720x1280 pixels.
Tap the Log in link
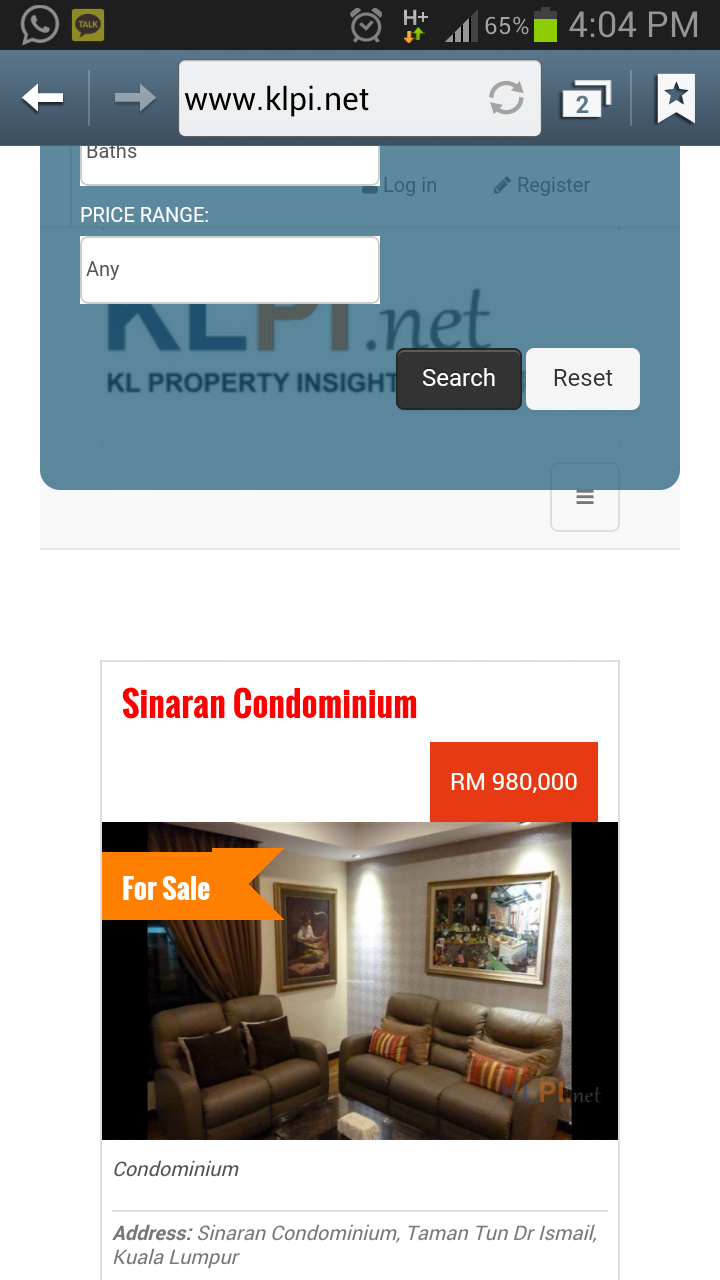[399, 185]
